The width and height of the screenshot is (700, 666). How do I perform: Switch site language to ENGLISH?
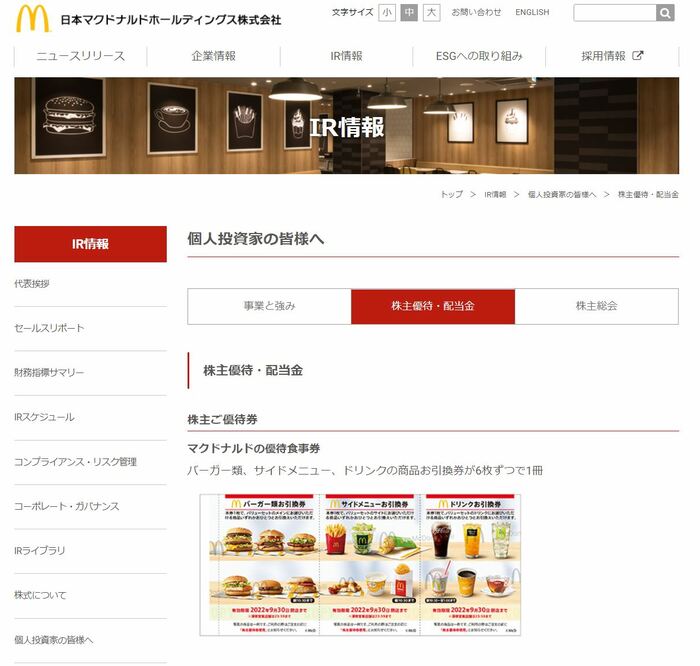532,13
